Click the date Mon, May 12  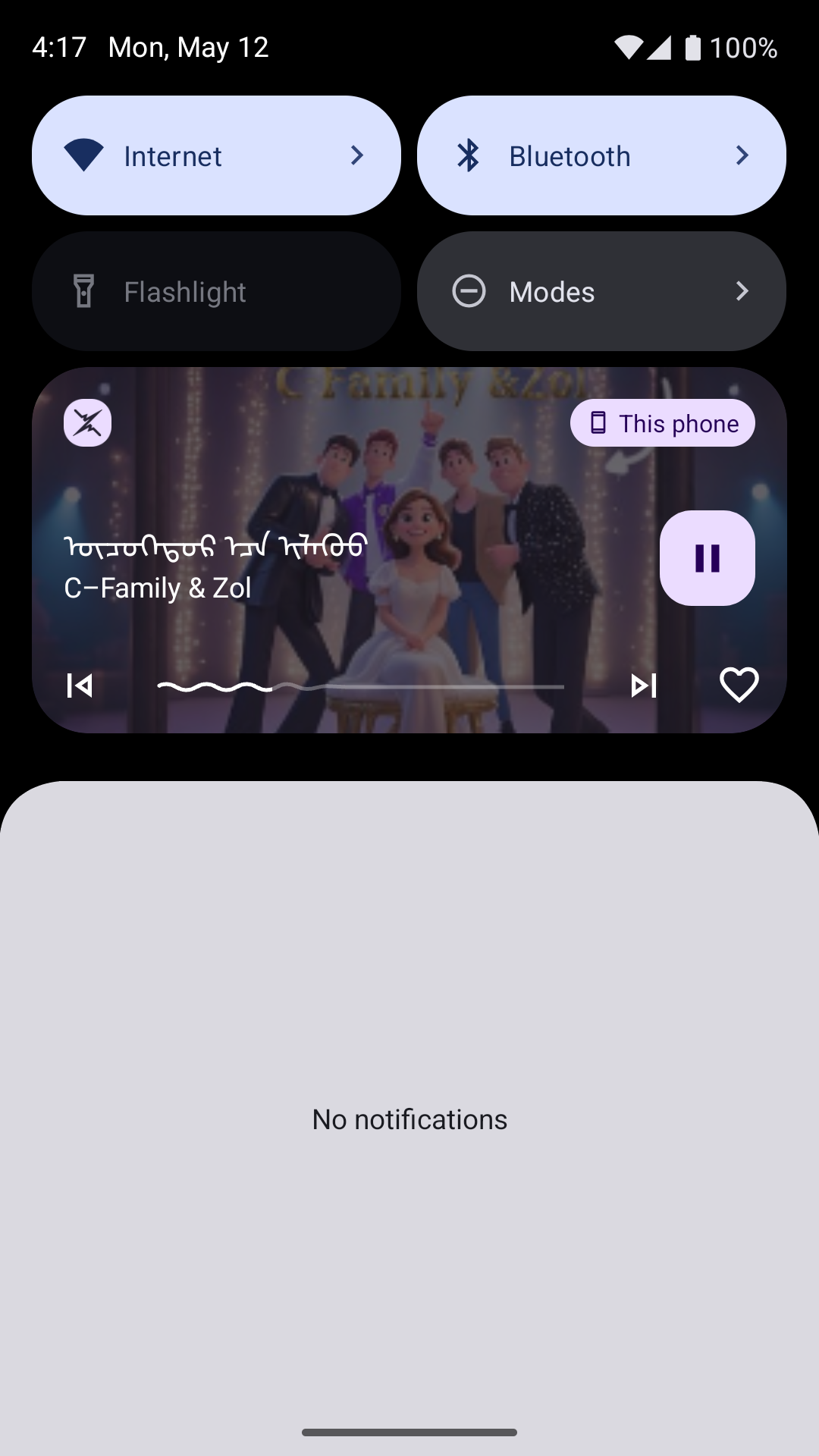[187, 47]
